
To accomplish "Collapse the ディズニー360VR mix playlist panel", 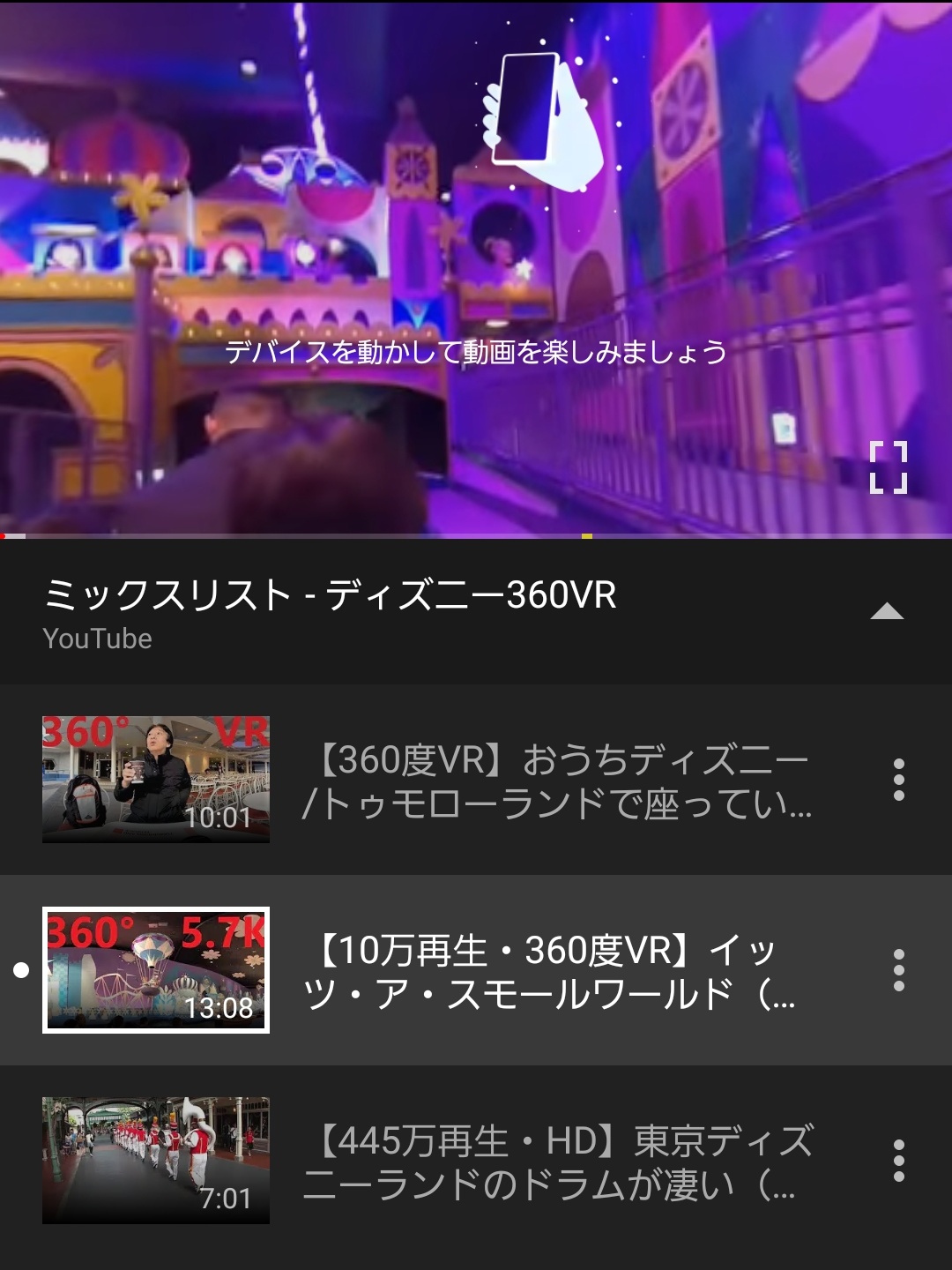I will [x=887, y=612].
